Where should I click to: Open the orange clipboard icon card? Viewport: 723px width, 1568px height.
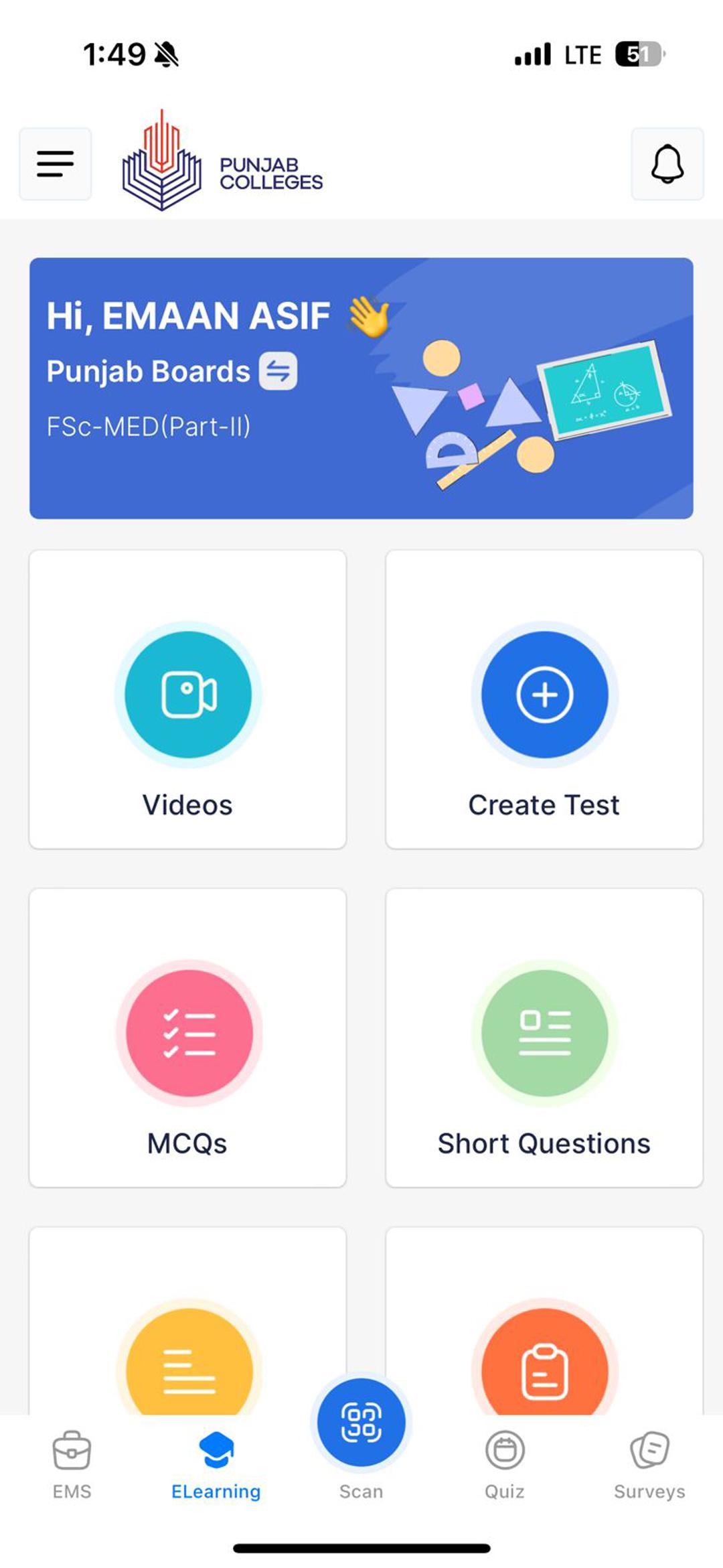[x=544, y=1321]
